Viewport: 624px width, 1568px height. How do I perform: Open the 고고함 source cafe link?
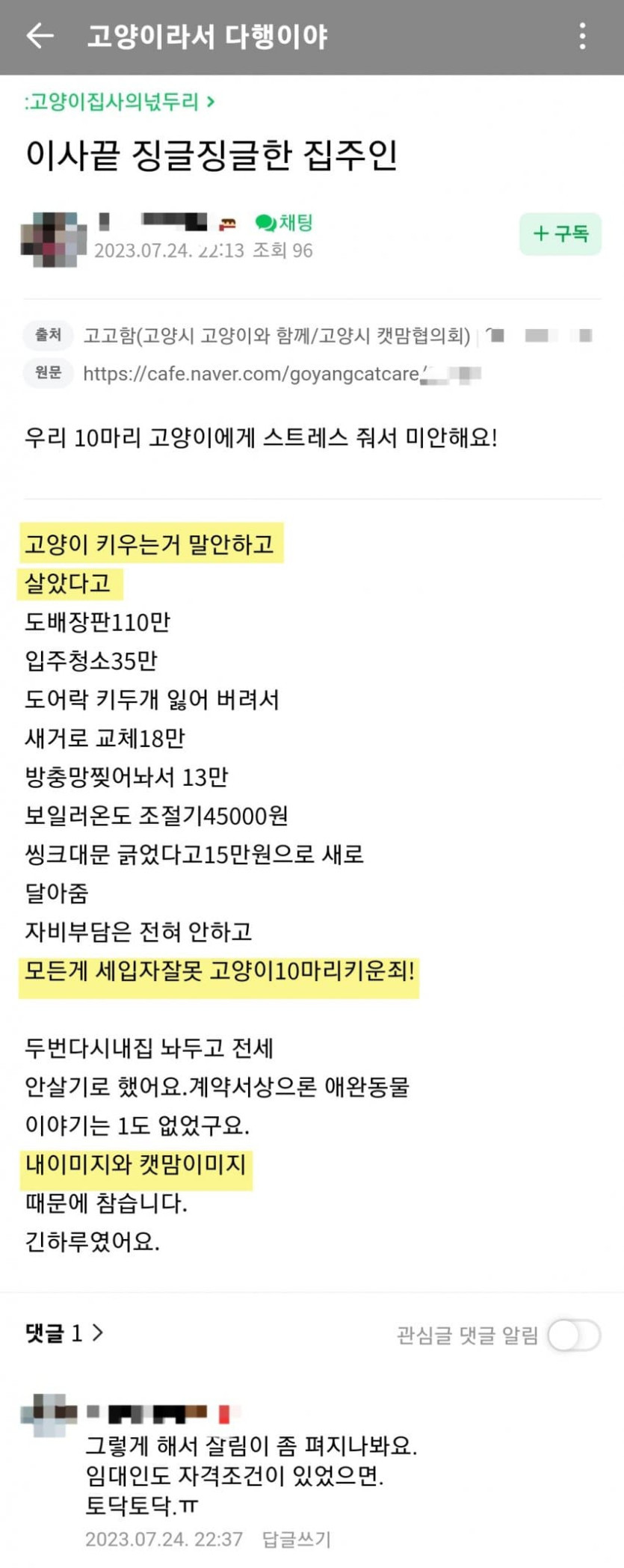277,336
